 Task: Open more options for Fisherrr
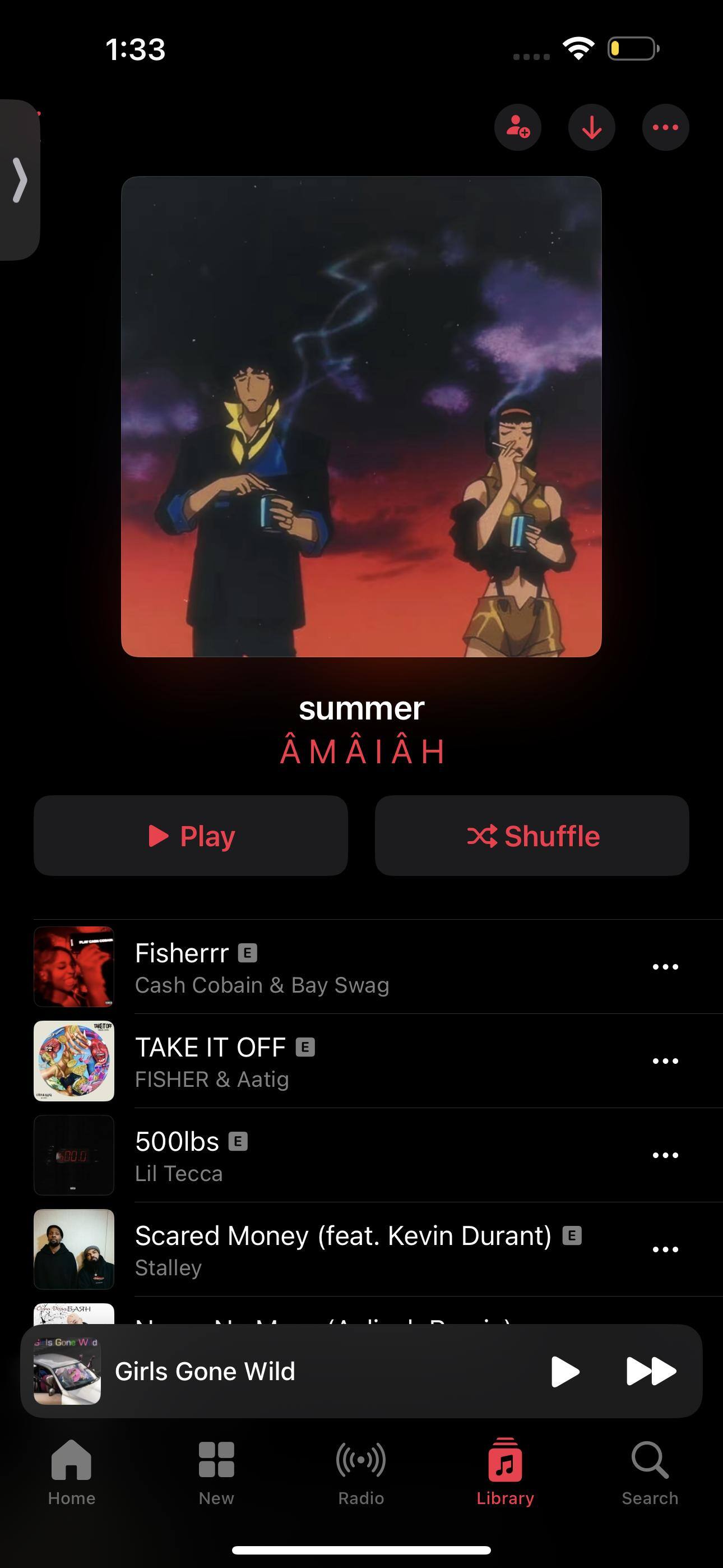click(x=665, y=967)
